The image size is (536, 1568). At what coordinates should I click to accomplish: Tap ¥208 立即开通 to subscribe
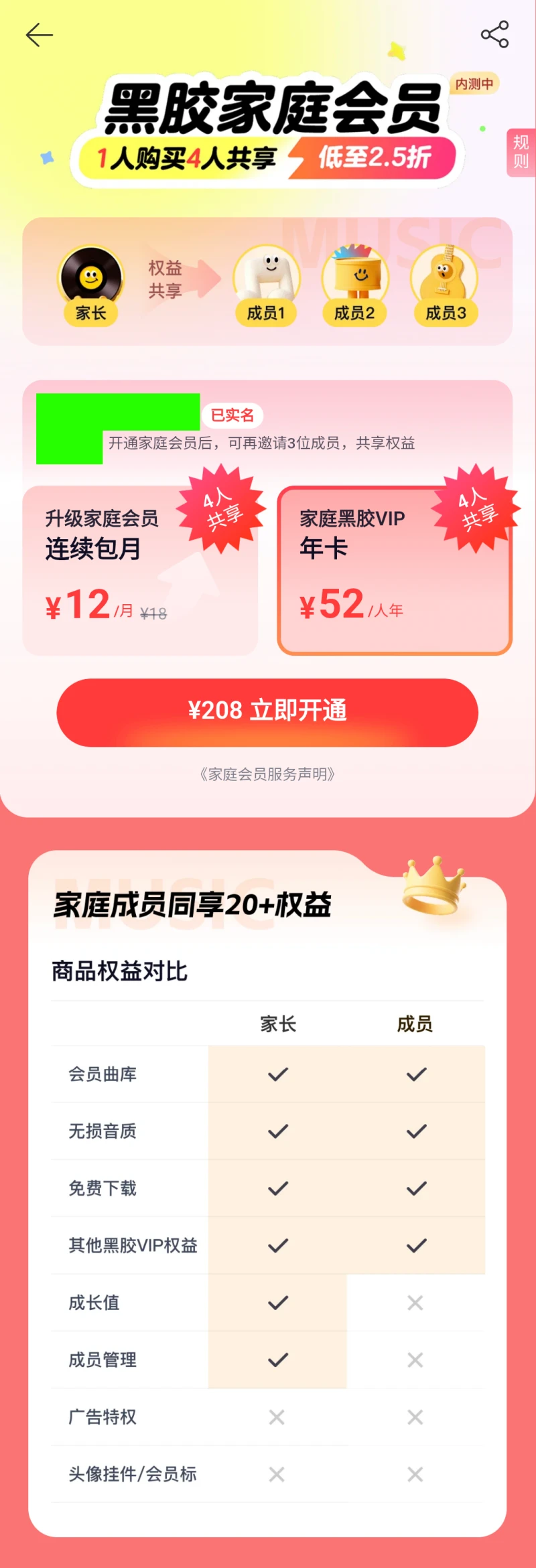[267, 712]
